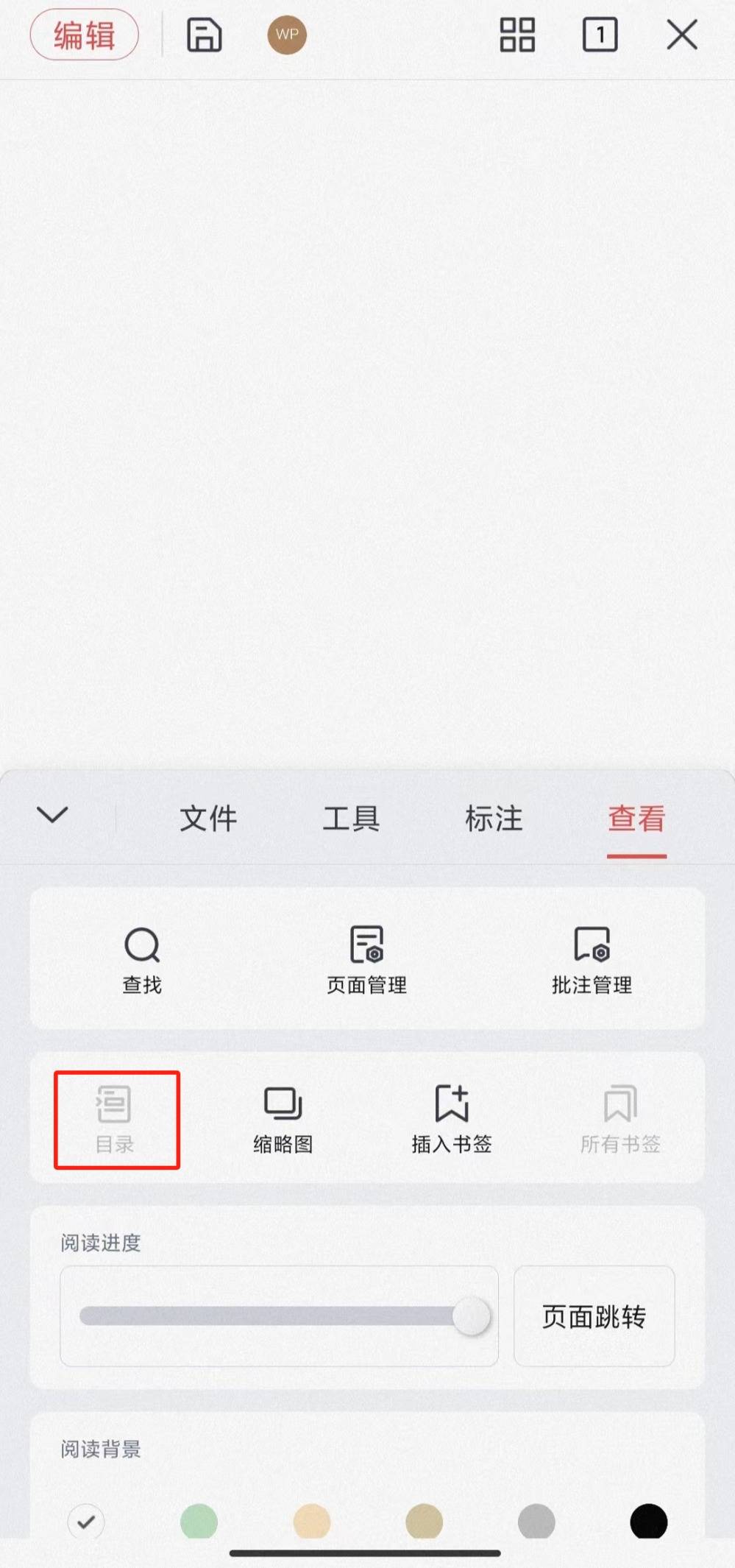Close the document with the X
The image size is (735, 1568).
tap(682, 35)
